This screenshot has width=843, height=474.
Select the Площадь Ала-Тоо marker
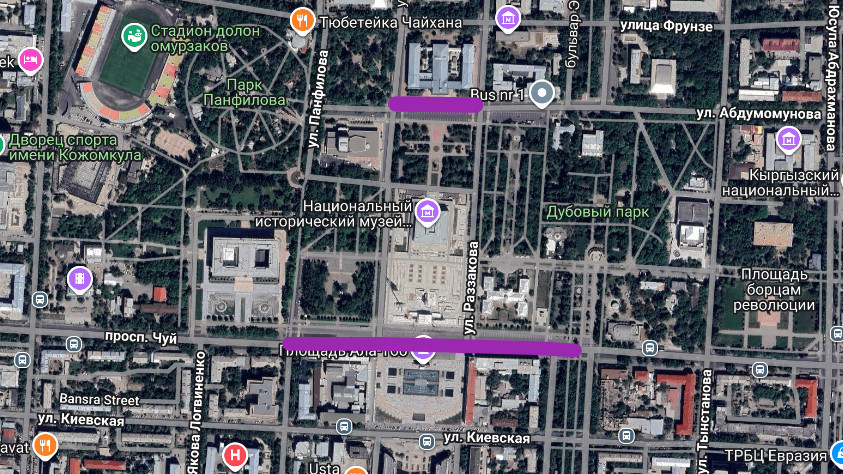[424, 349]
